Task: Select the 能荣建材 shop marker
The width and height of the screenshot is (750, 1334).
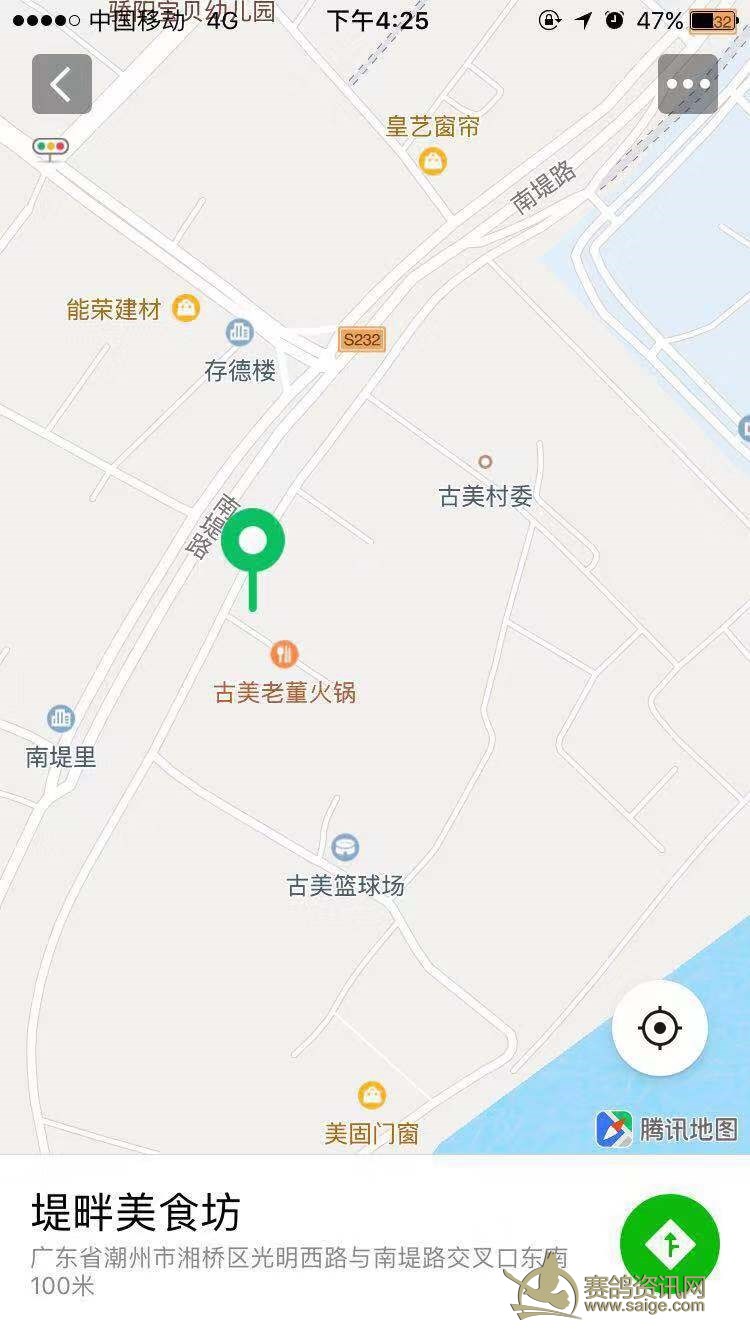Action: coord(186,308)
